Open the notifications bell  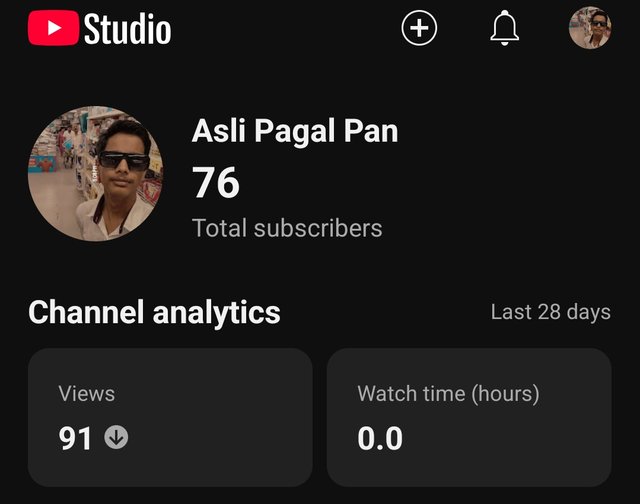505,29
